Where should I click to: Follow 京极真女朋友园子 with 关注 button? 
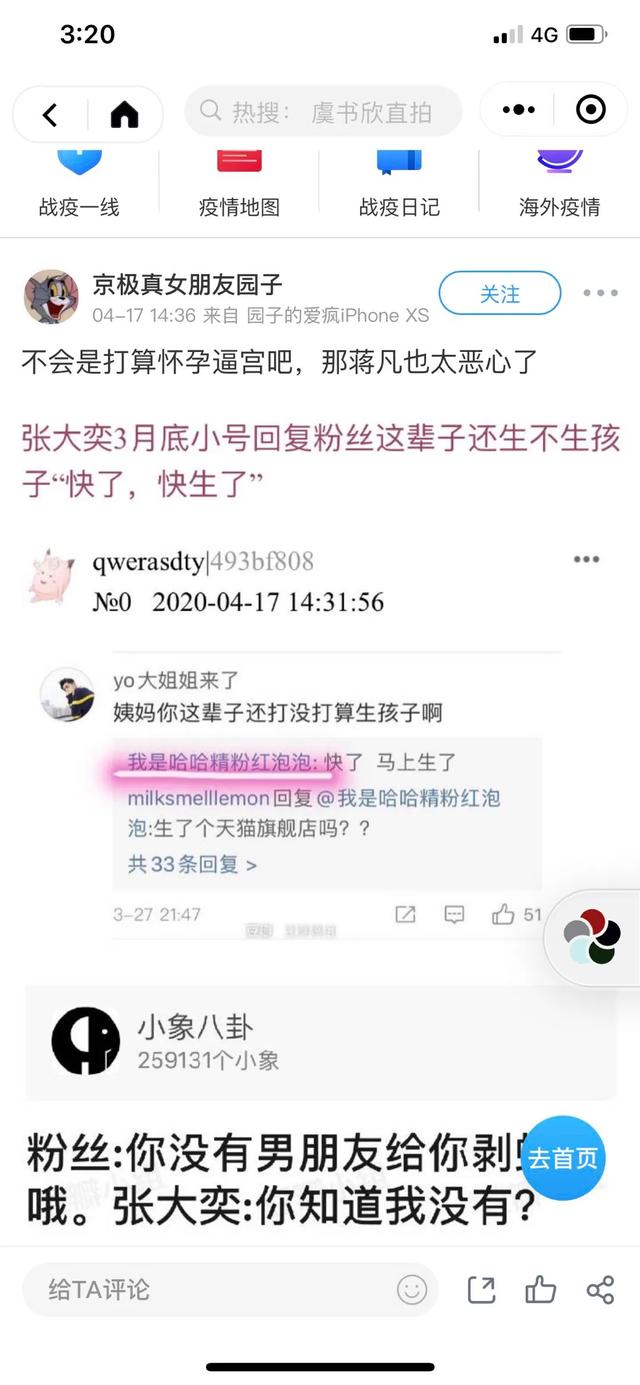(500, 294)
